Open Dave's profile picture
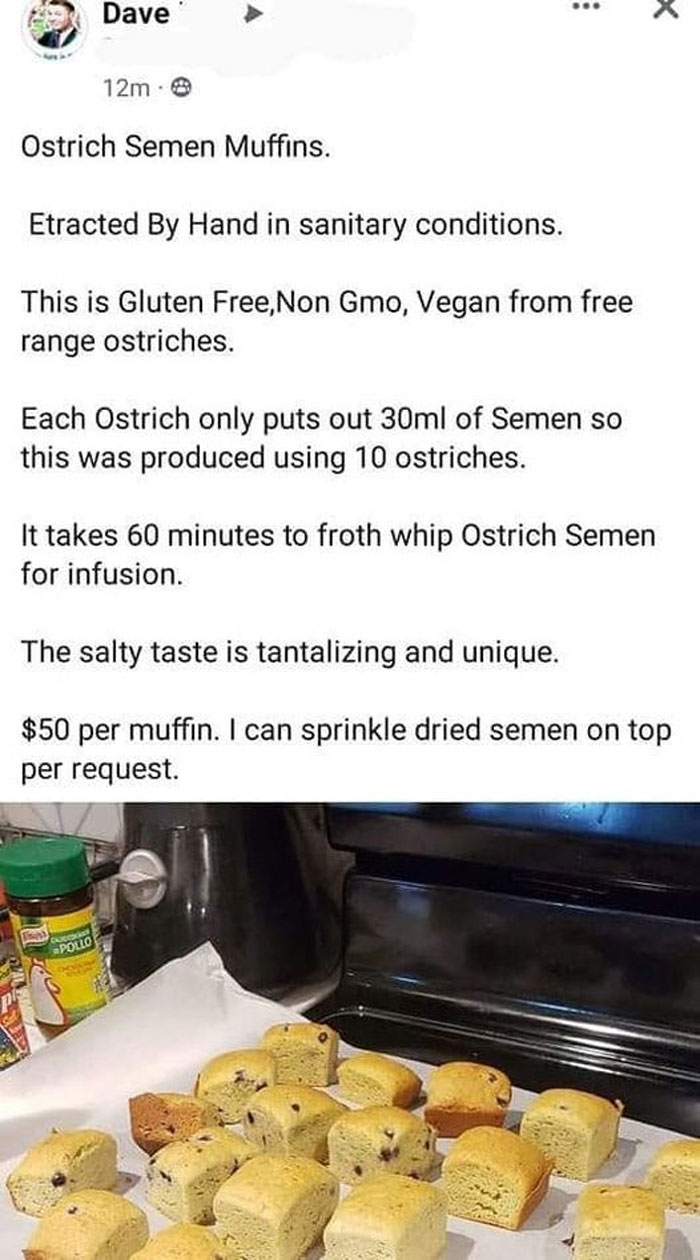The image size is (700, 1260). click(x=54, y=29)
